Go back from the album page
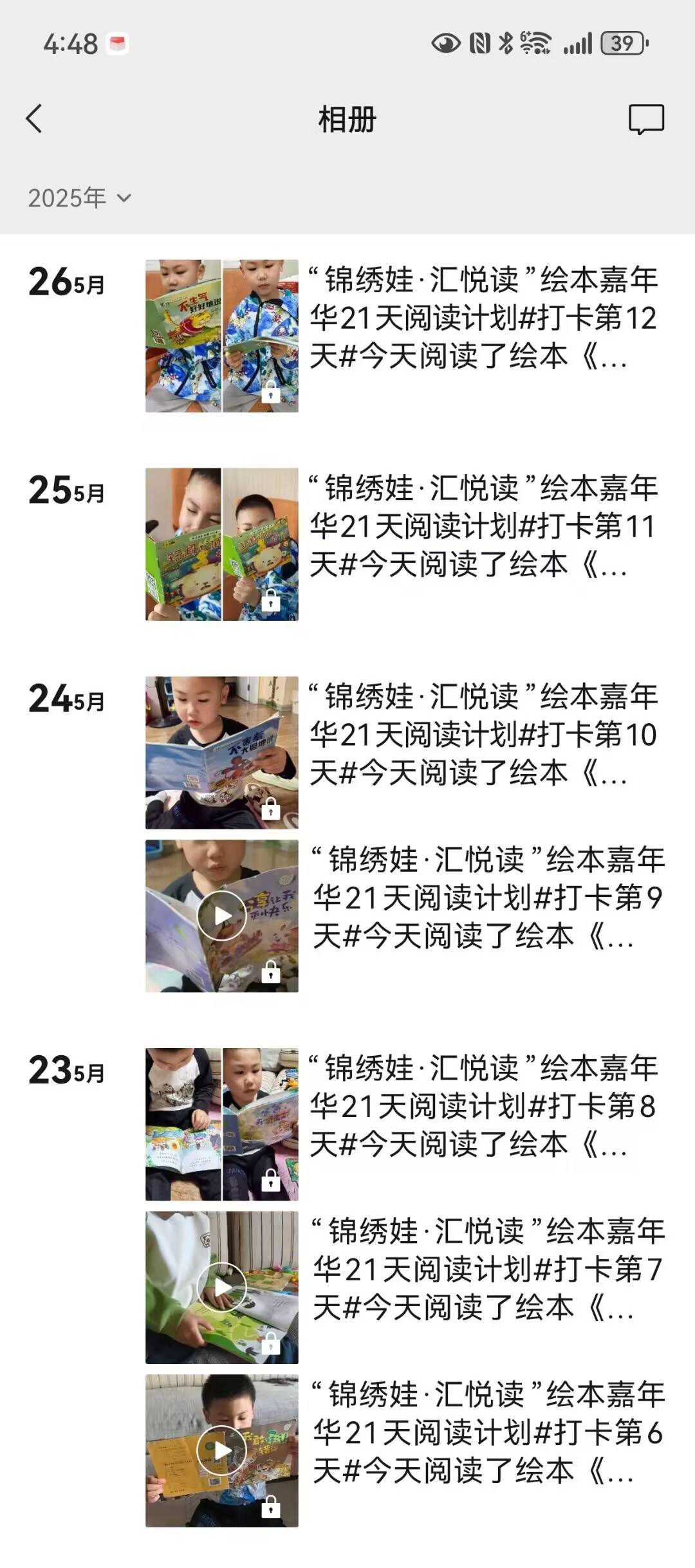 (x=34, y=119)
